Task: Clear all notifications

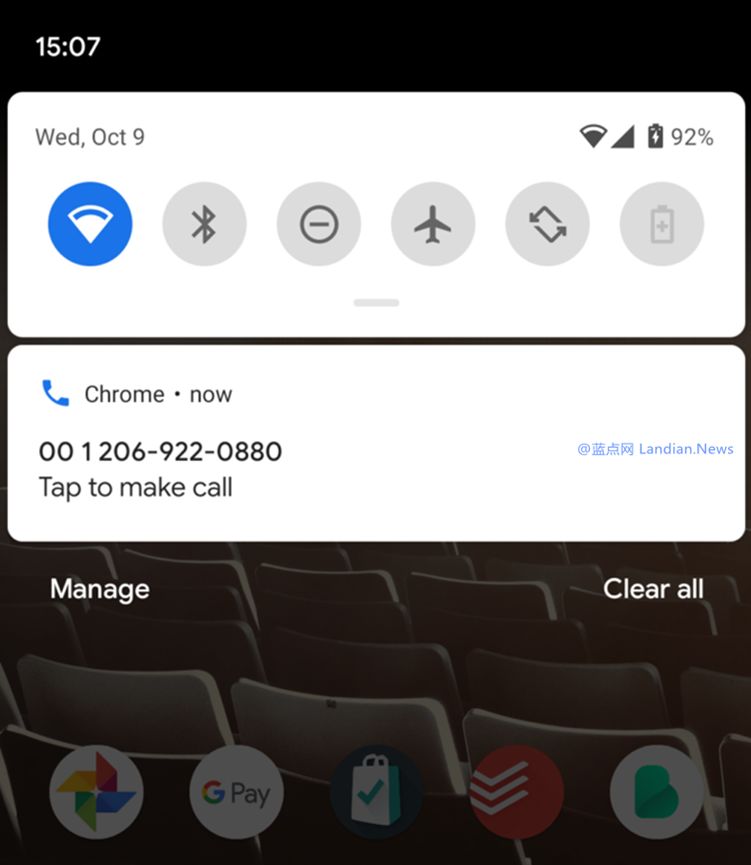Action: pyautogui.click(x=653, y=589)
